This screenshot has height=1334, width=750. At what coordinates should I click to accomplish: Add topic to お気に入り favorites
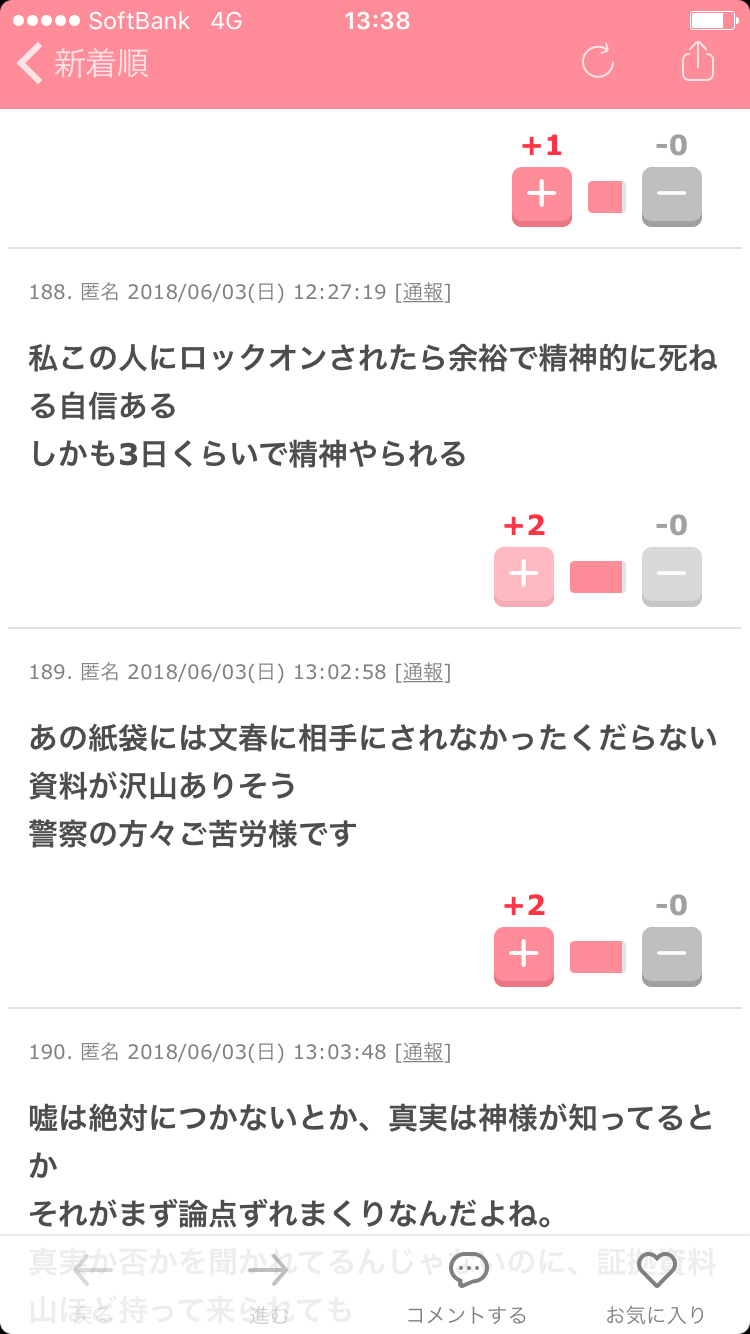(x=656, y=1288)
